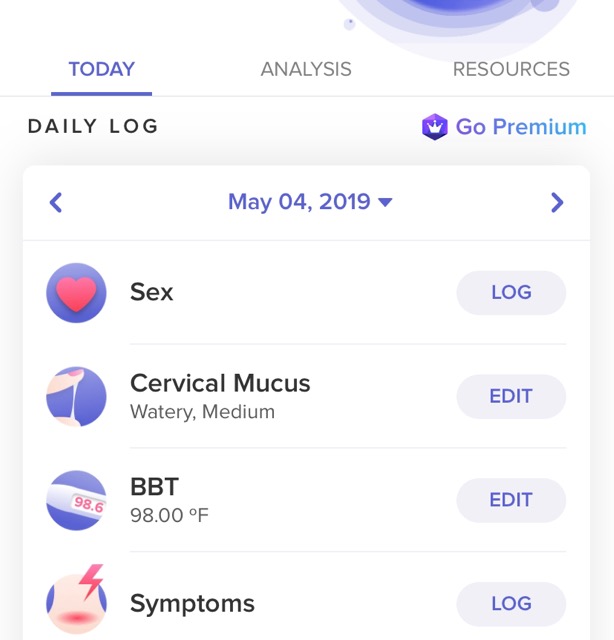Switch to the Analysis tab
This screenshot has height=640, width=614.
click(x=306, y=70)
